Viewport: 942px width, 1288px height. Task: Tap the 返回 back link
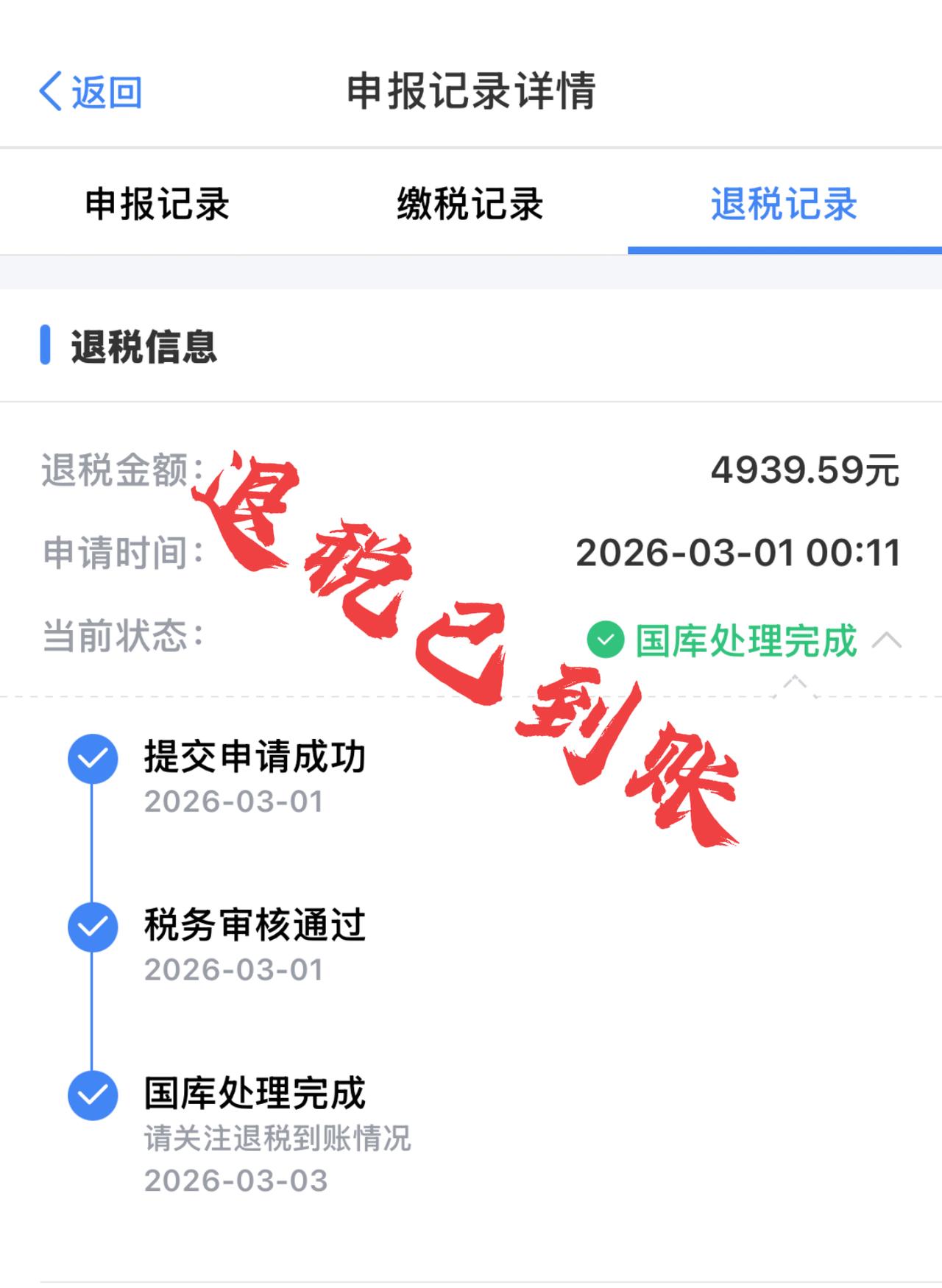click(105, 93)
